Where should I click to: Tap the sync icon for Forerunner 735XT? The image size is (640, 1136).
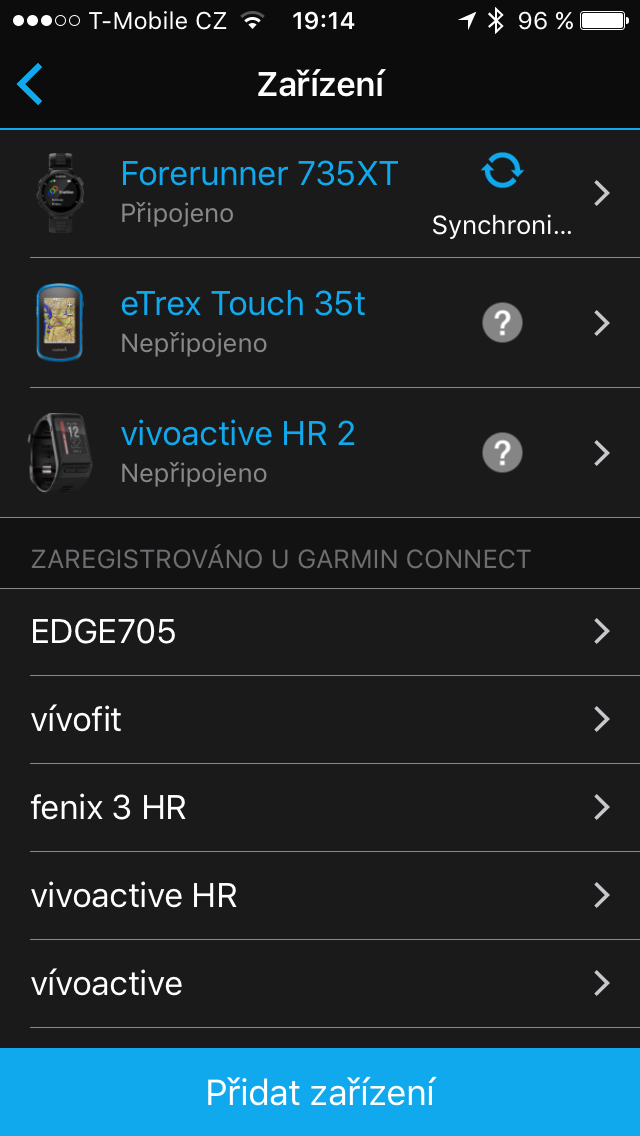coord(502,172)
